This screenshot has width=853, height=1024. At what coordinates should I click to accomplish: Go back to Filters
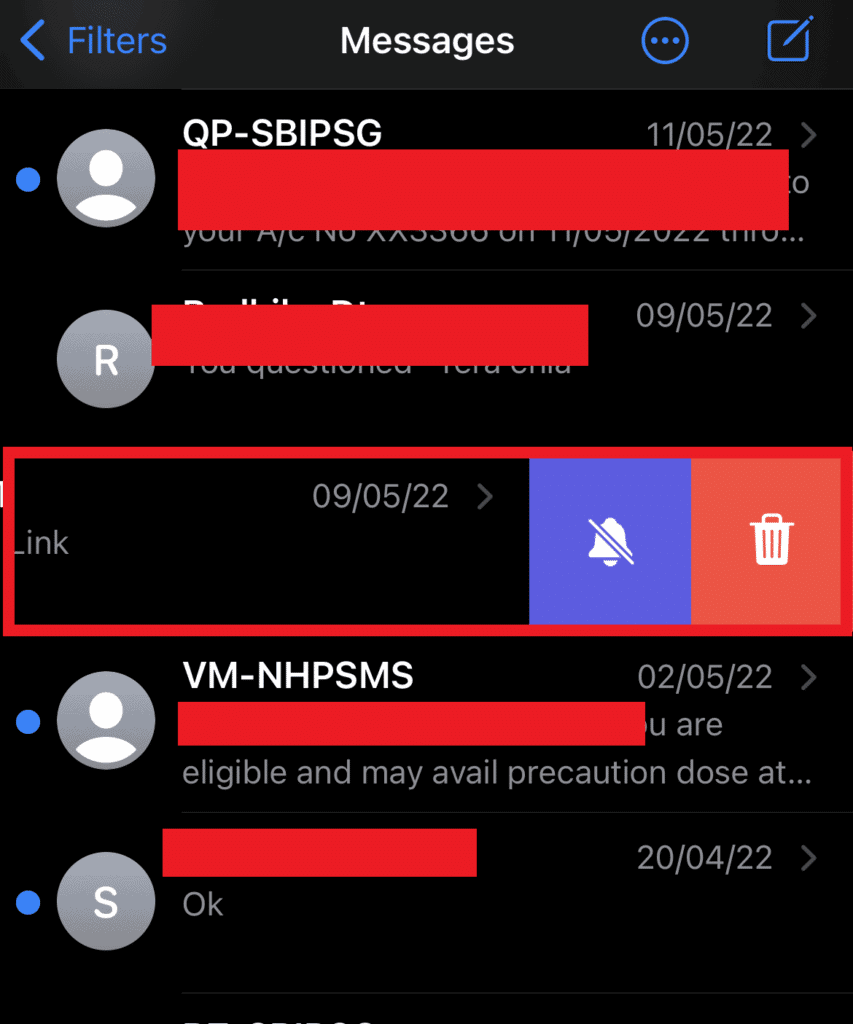click(94, 42)
